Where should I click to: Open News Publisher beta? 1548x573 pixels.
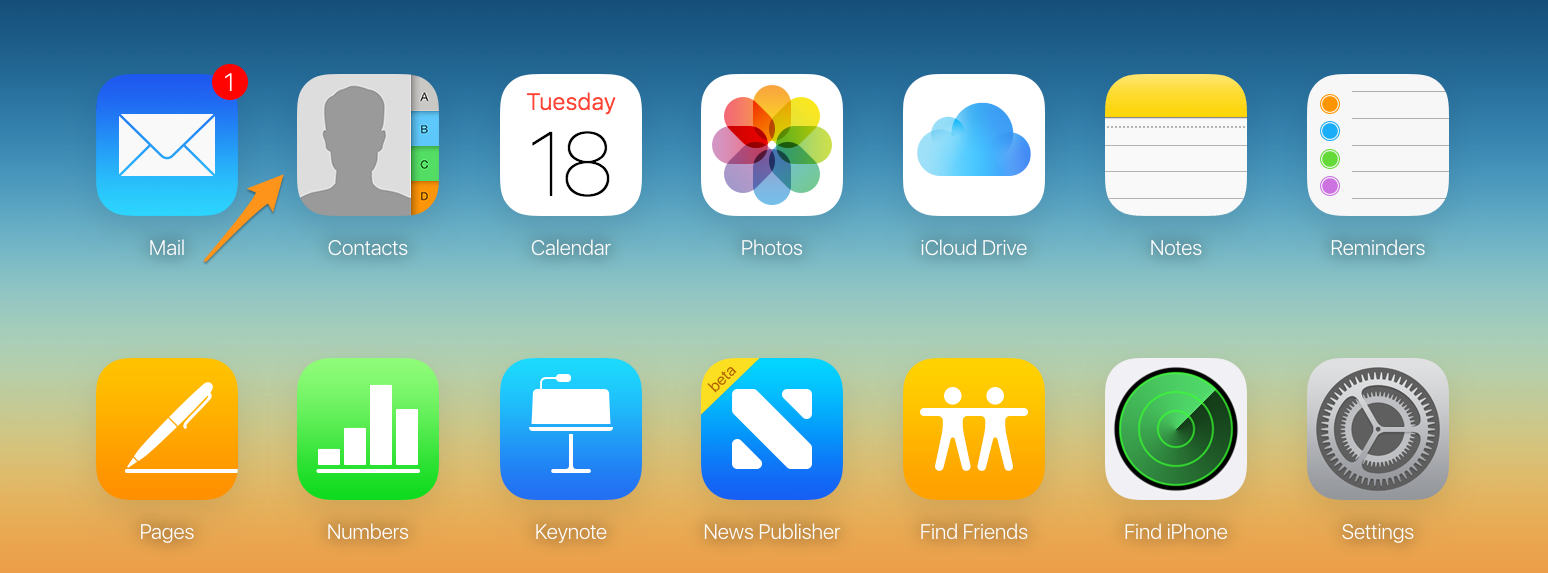[771, 429]
